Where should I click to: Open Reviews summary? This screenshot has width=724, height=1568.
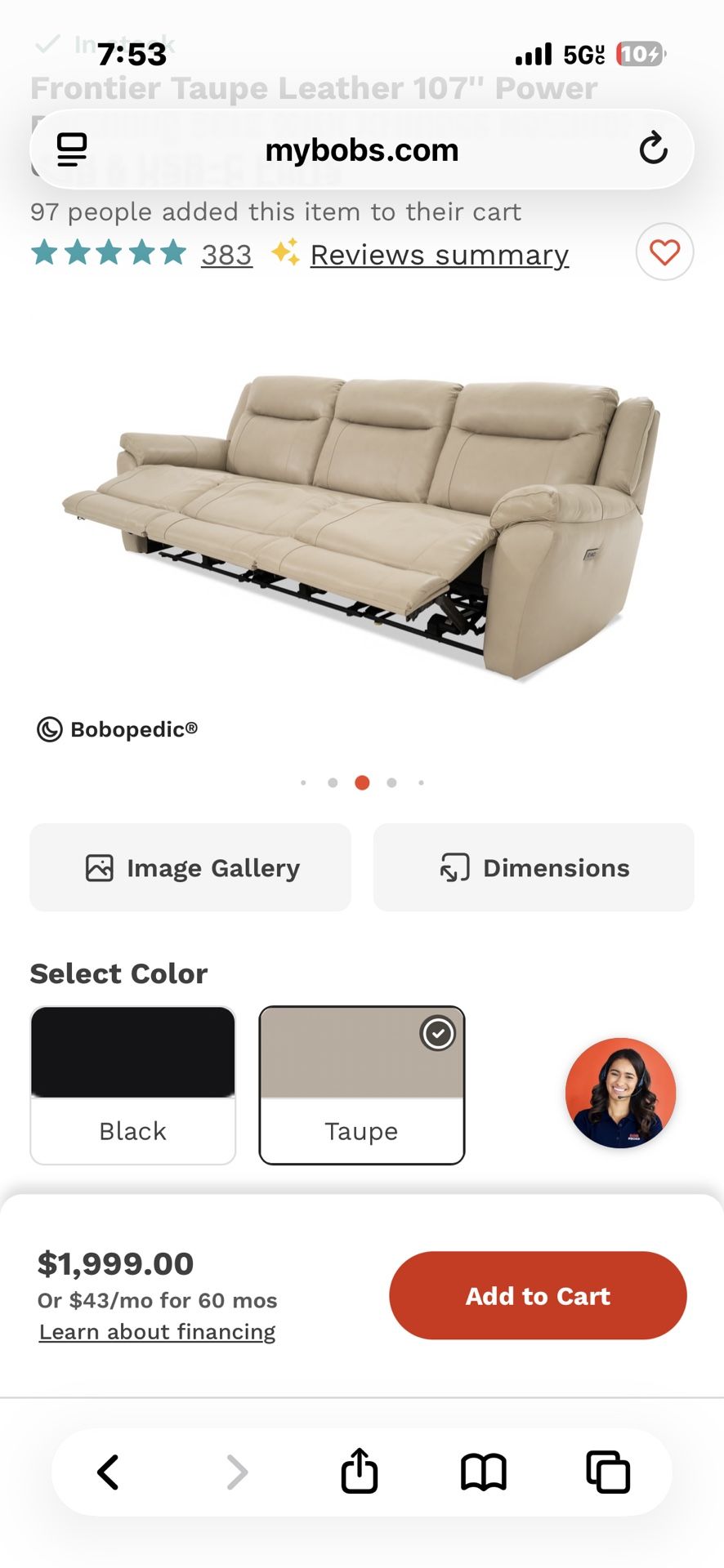(439, 255)
